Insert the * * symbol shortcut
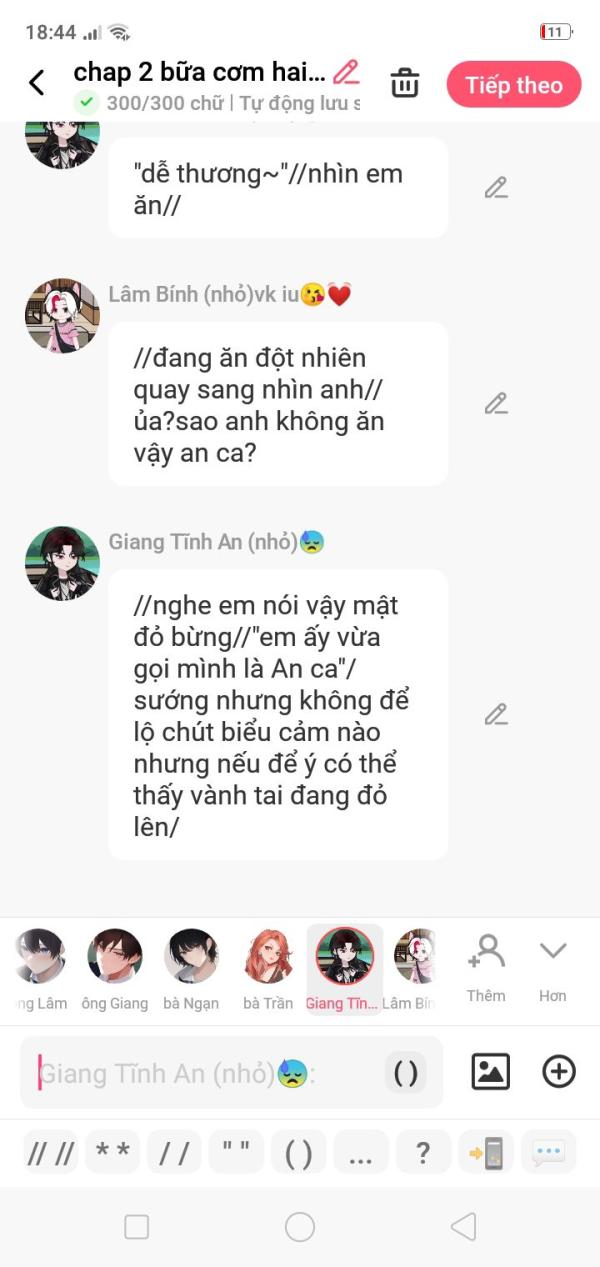600x1267 pixels. click(112, 1152)
